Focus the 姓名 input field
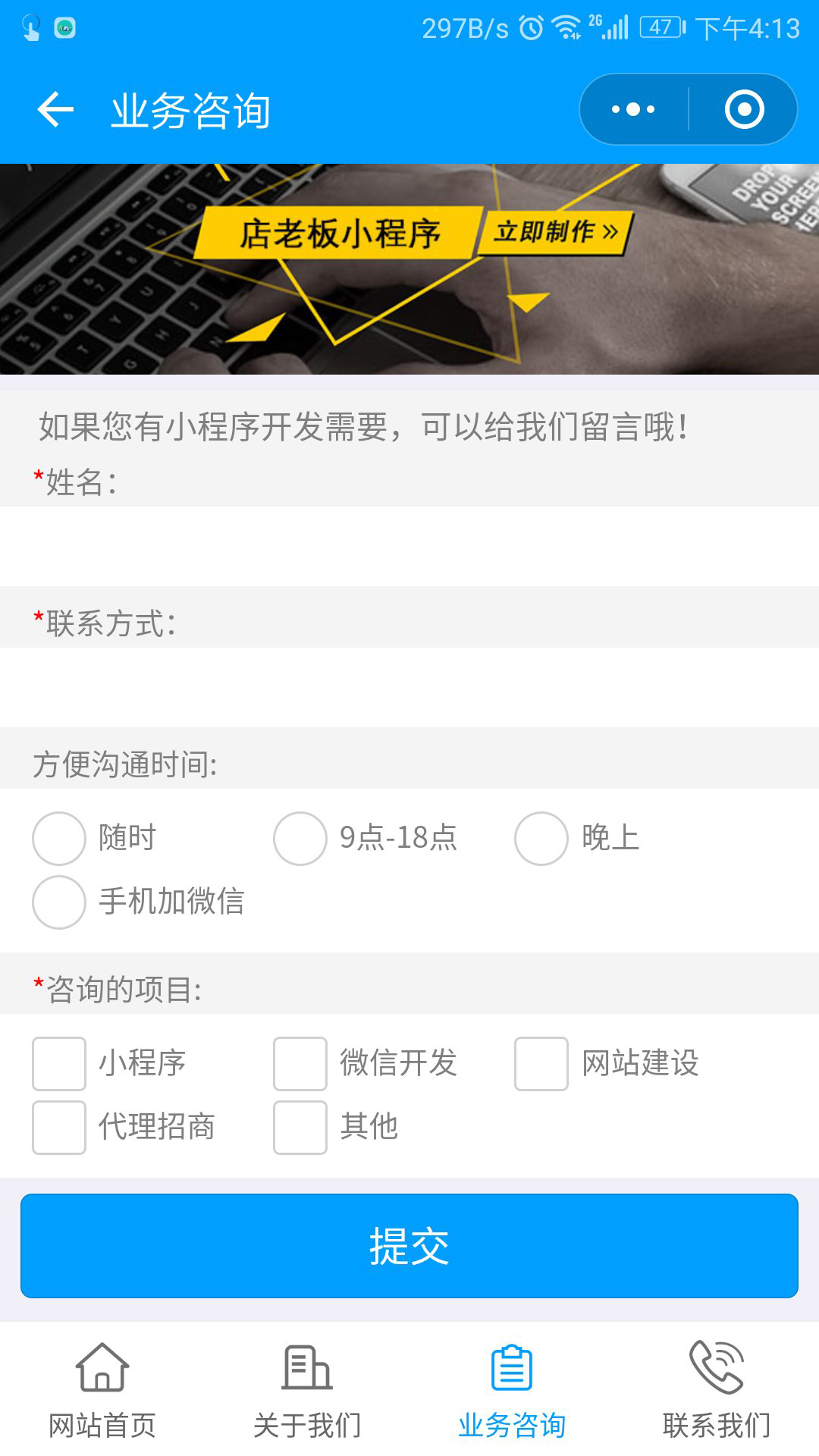The height and width of the screenshot is (1456, 819). click(x=409, y=546)
